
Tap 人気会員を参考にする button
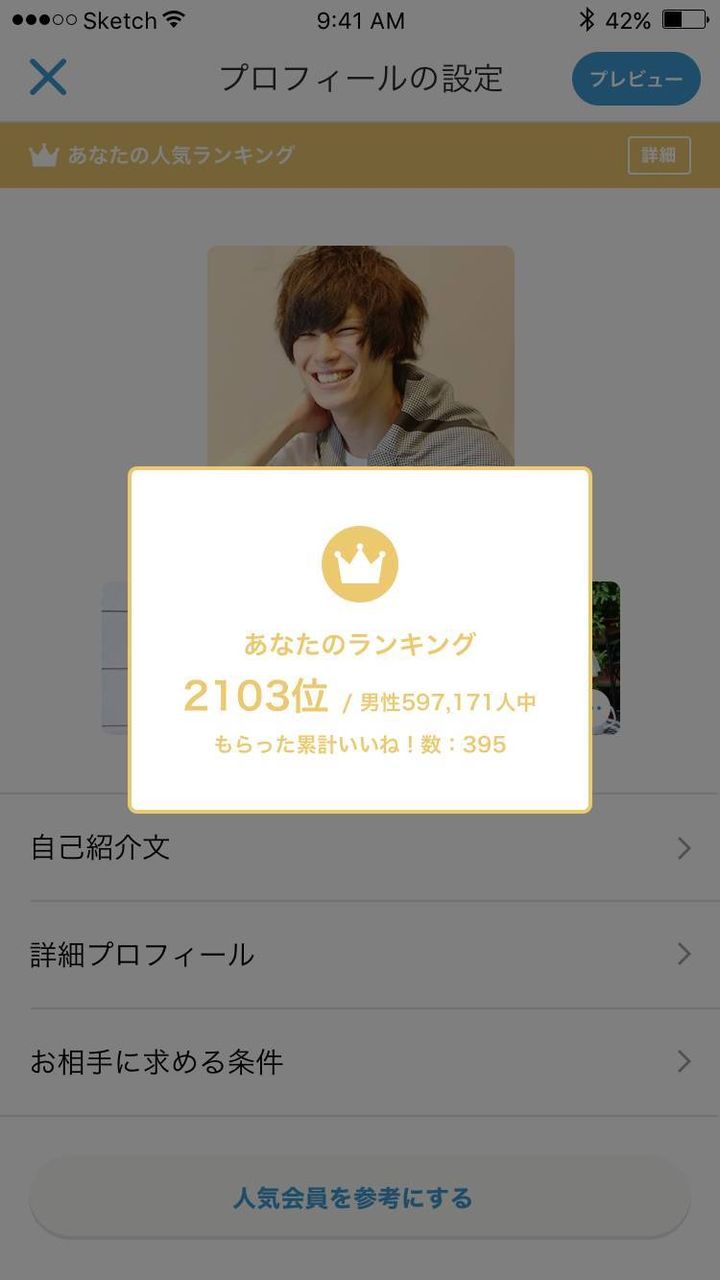(360, 1197)
